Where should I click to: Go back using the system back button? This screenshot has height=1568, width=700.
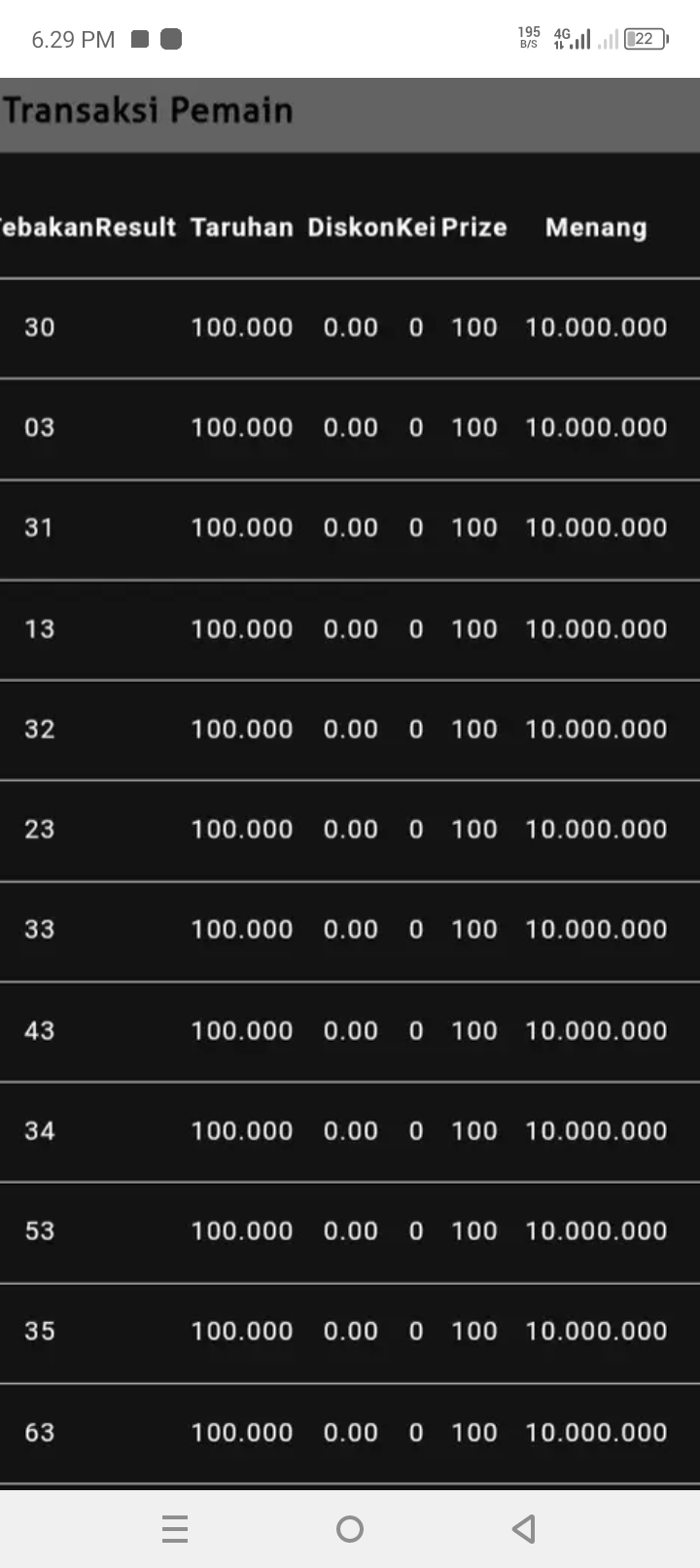click(524, 1529)
